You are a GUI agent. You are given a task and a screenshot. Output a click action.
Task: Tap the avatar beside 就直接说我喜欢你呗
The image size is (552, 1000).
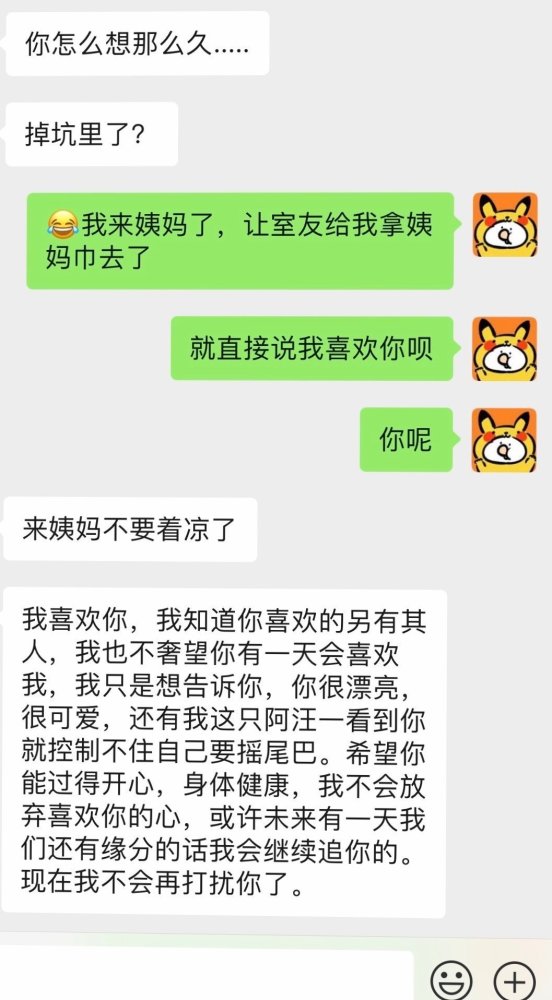pyautogui.click(x=504, y=349)
